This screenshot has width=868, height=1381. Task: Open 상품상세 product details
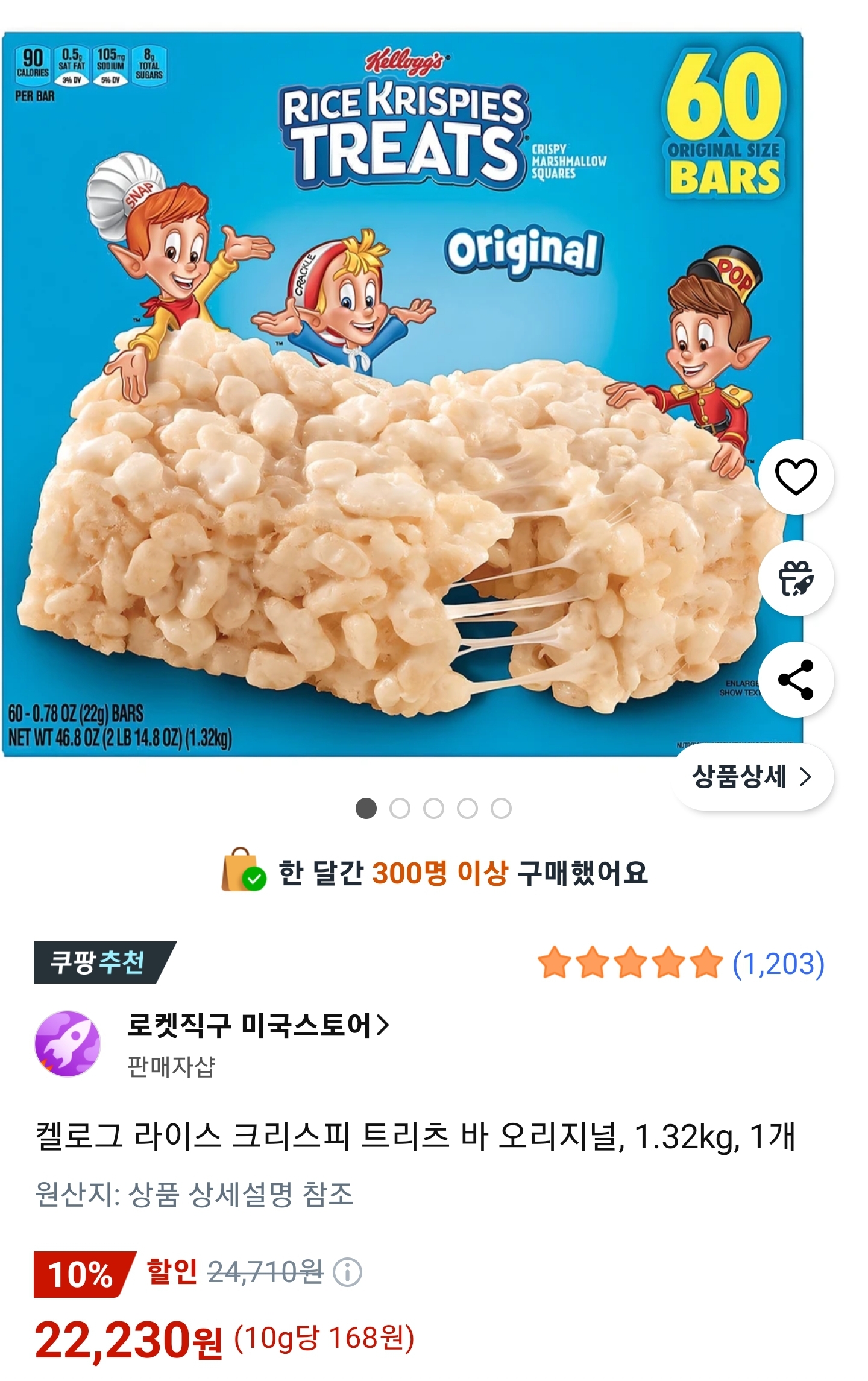point(752,777)
